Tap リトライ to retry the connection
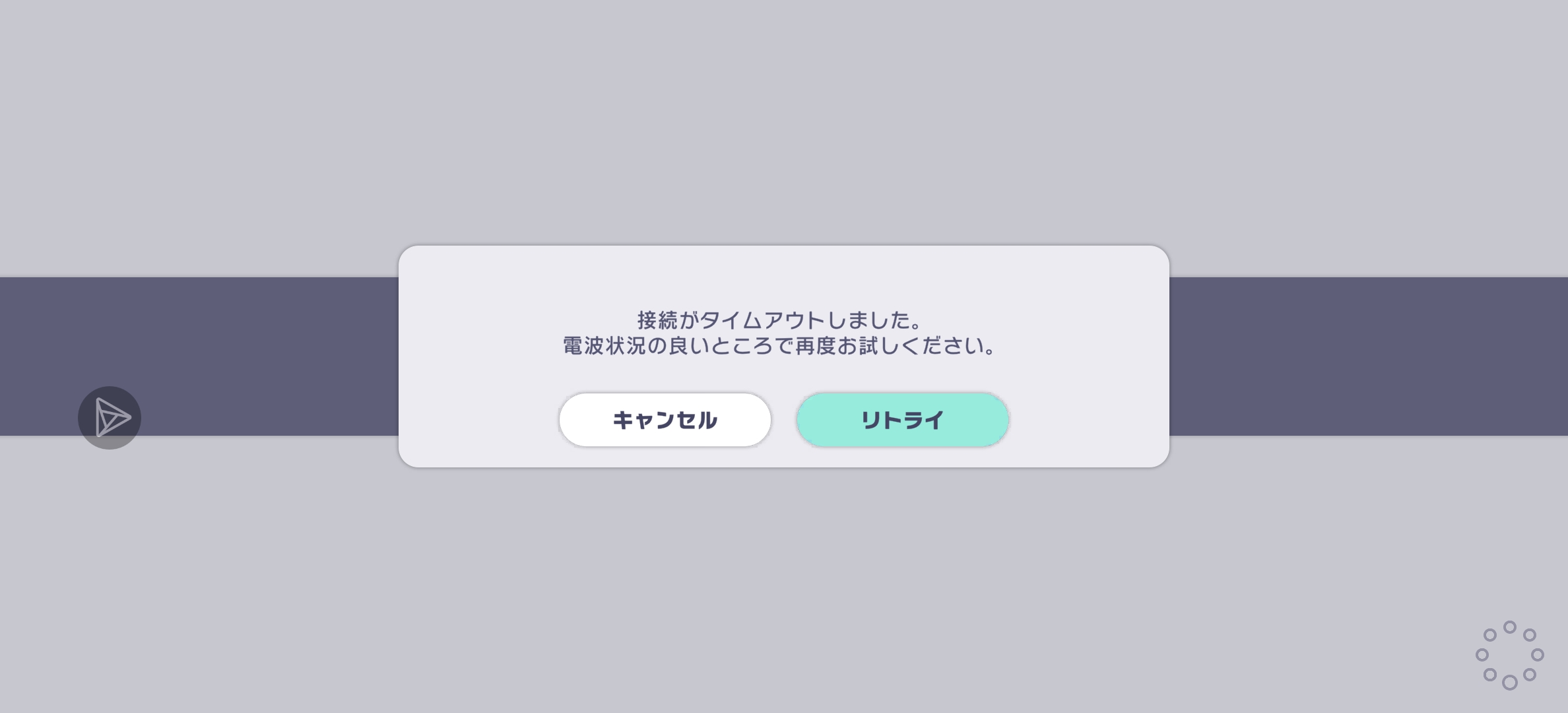 (902, 420)
